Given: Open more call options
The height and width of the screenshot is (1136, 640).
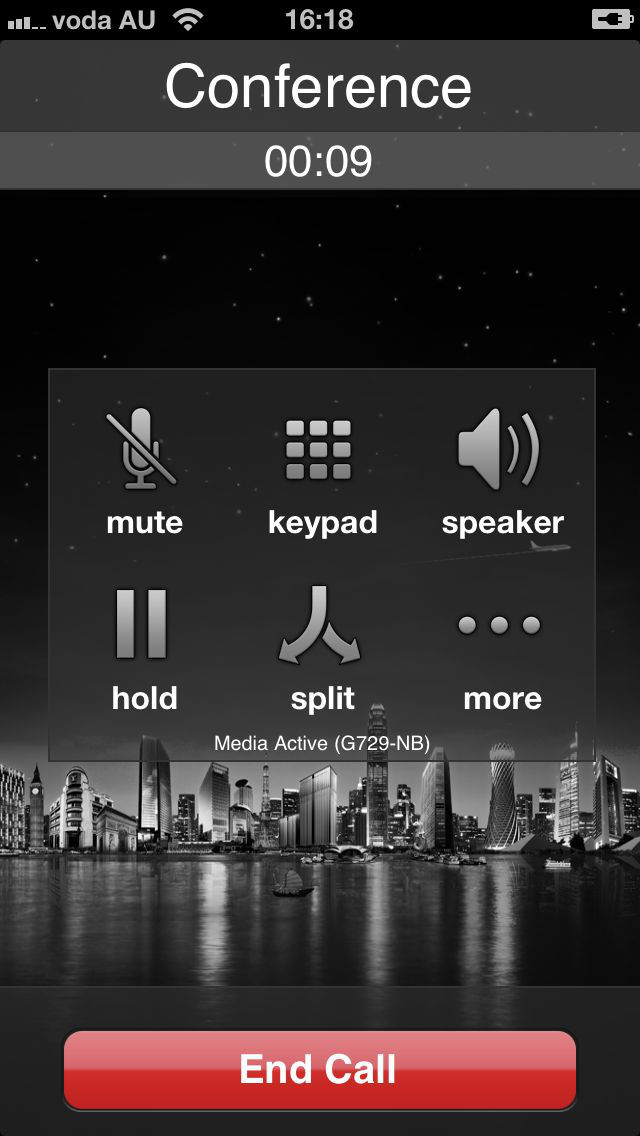Looking at the screenshot, I should pos(502,648).
